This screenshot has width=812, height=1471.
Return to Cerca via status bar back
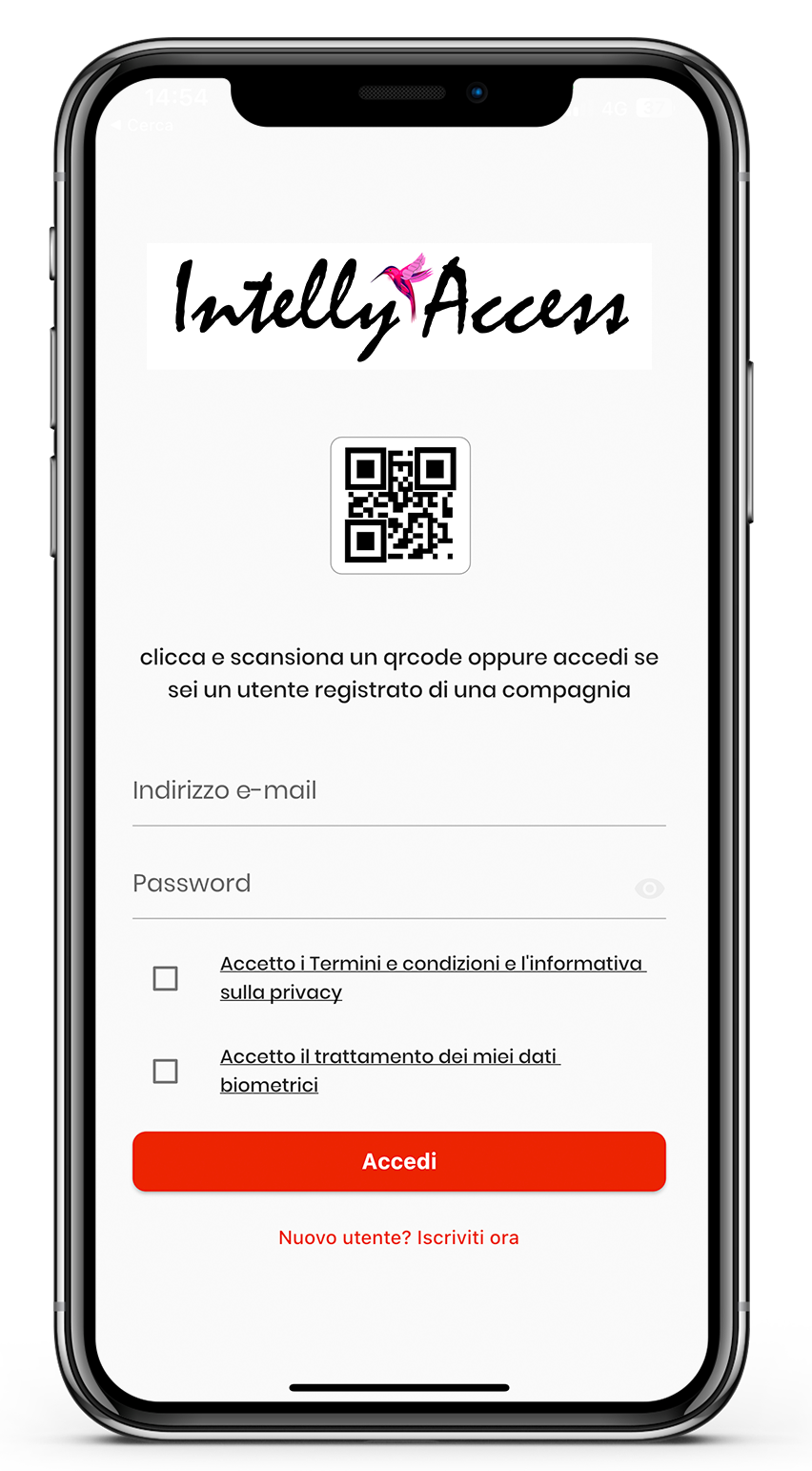tap(141, 126)
